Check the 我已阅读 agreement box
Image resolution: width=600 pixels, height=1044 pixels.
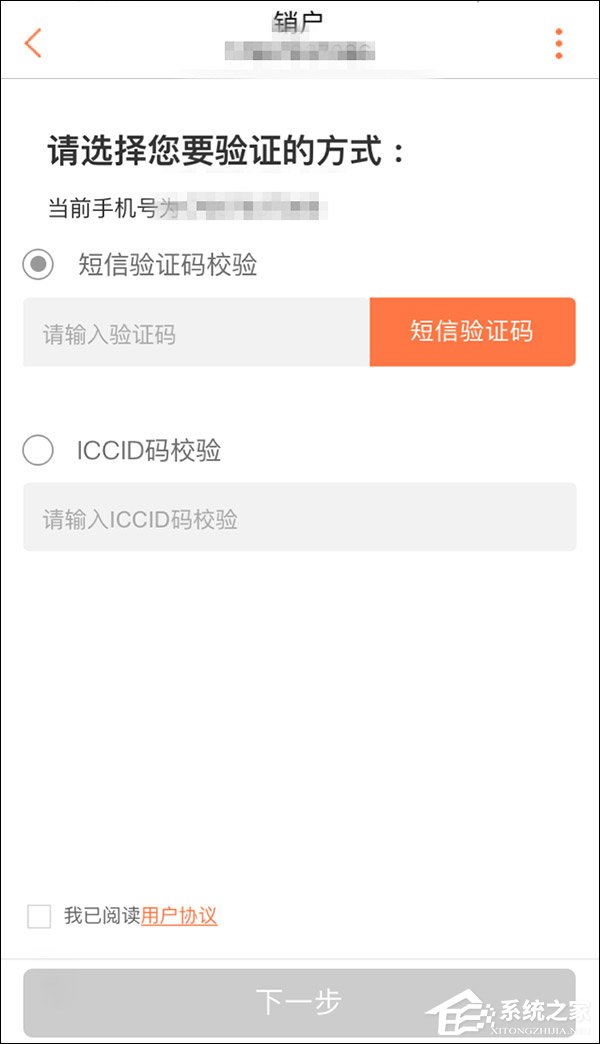[39, 916]
